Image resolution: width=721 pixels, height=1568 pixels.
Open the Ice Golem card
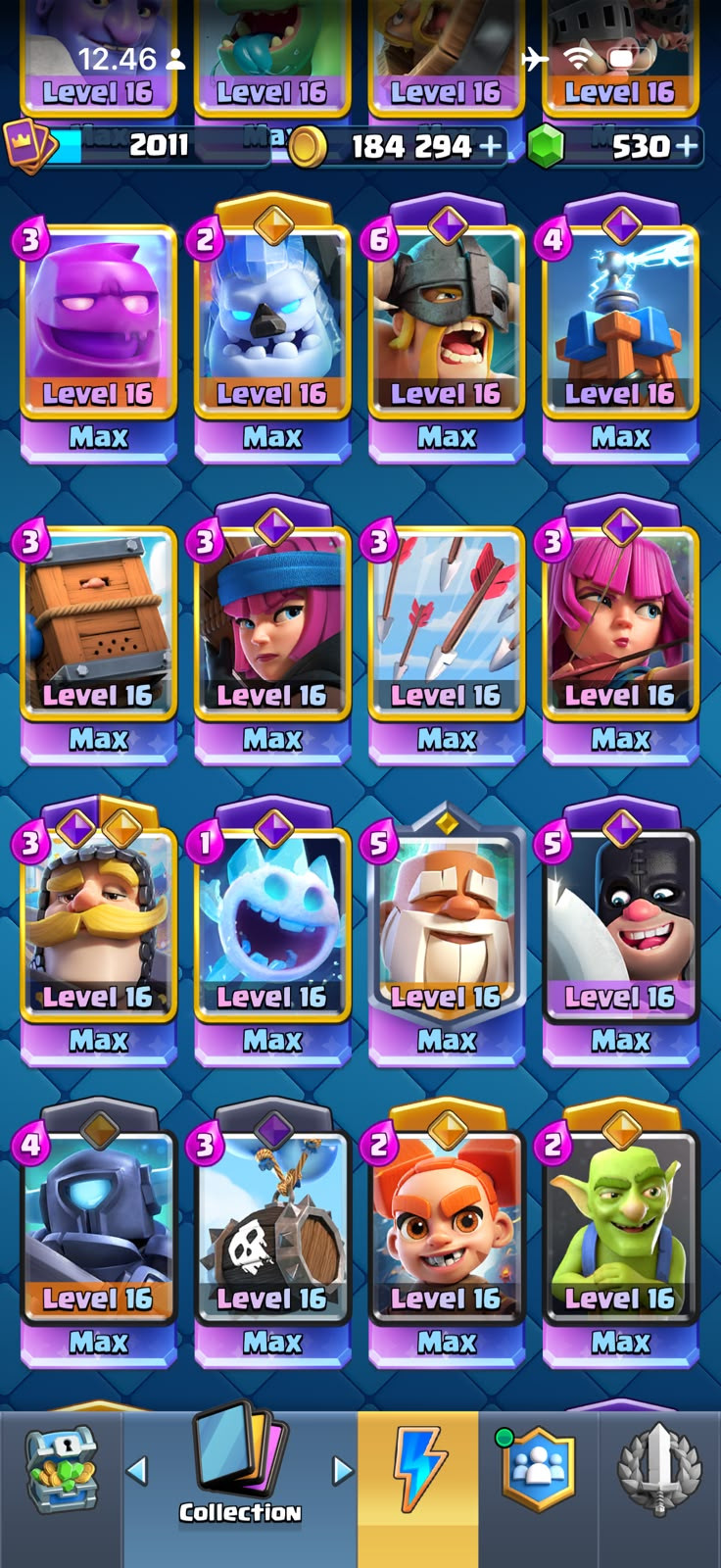272,328
